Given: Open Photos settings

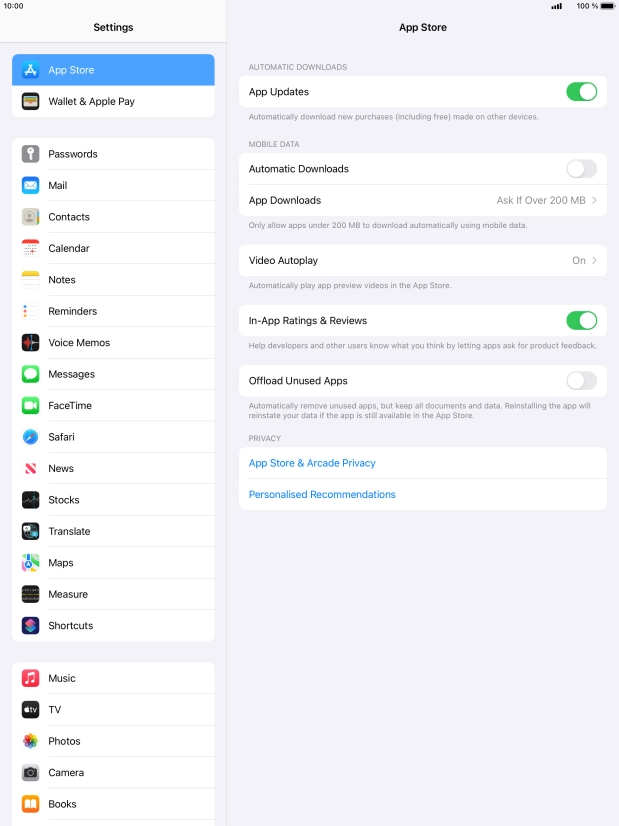Looking at the screenshot, I should click(x=113, y=741).
